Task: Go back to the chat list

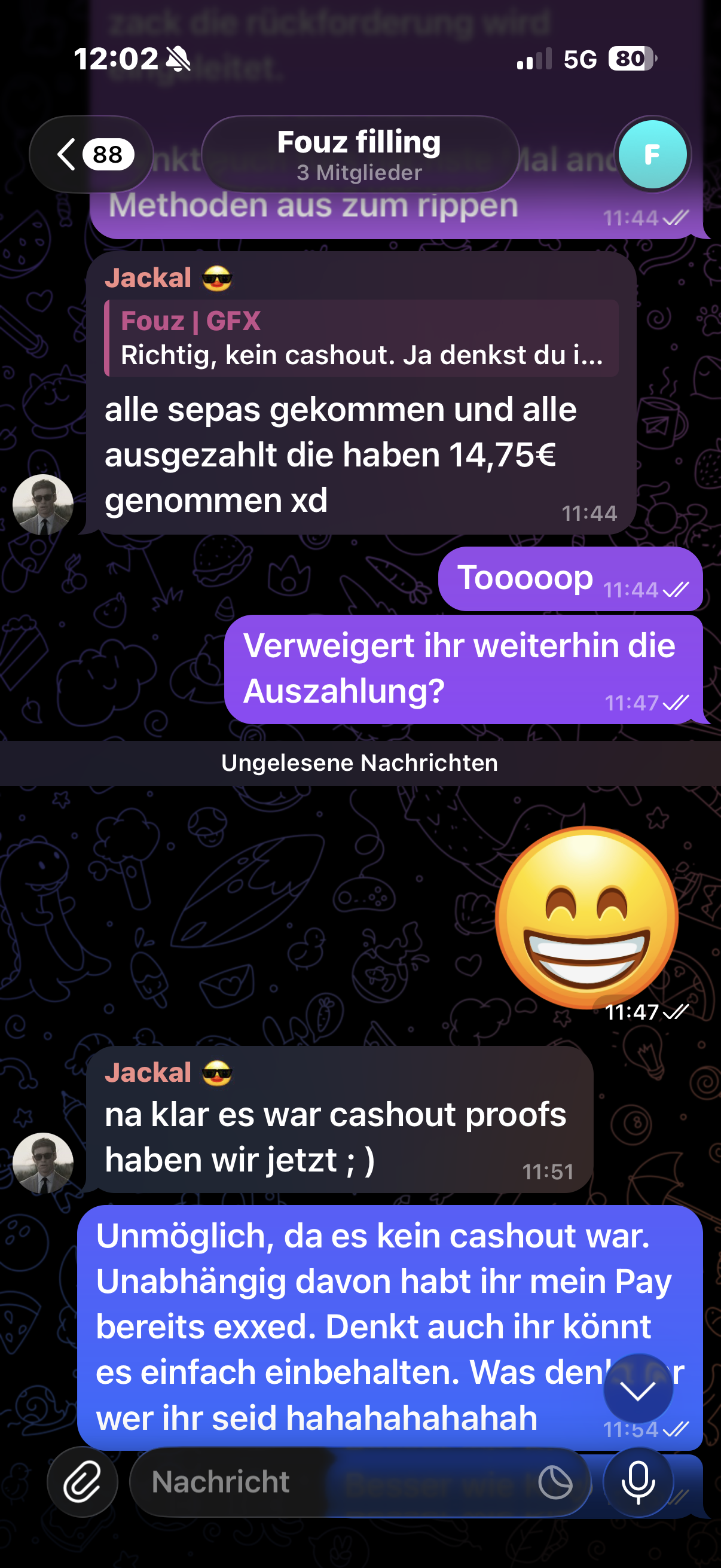Action: tap(90, 154)
